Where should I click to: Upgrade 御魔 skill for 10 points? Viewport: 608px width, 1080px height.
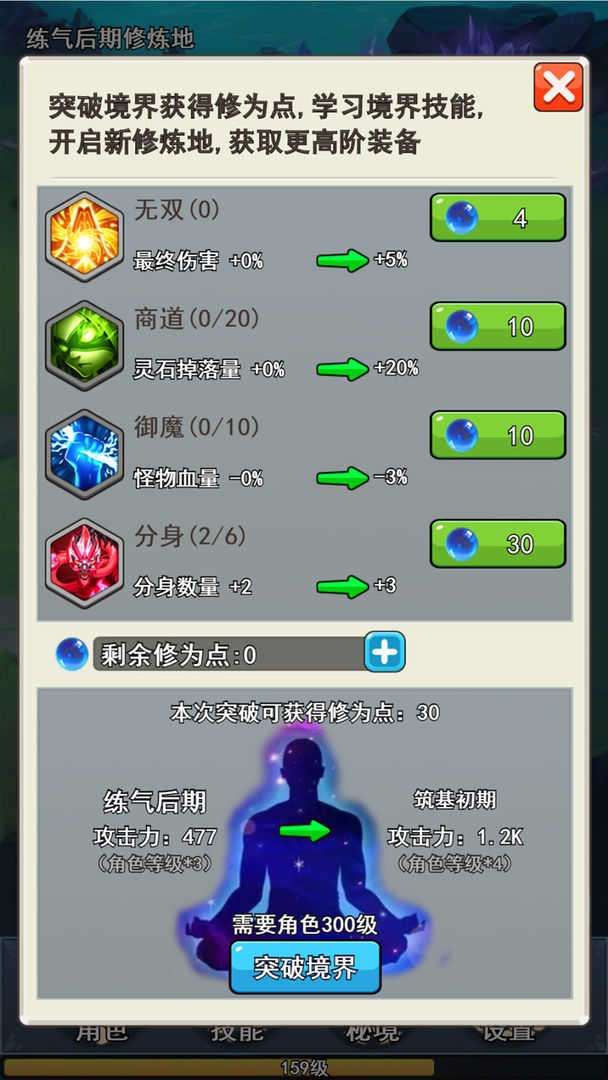click(x=498, y=435)
